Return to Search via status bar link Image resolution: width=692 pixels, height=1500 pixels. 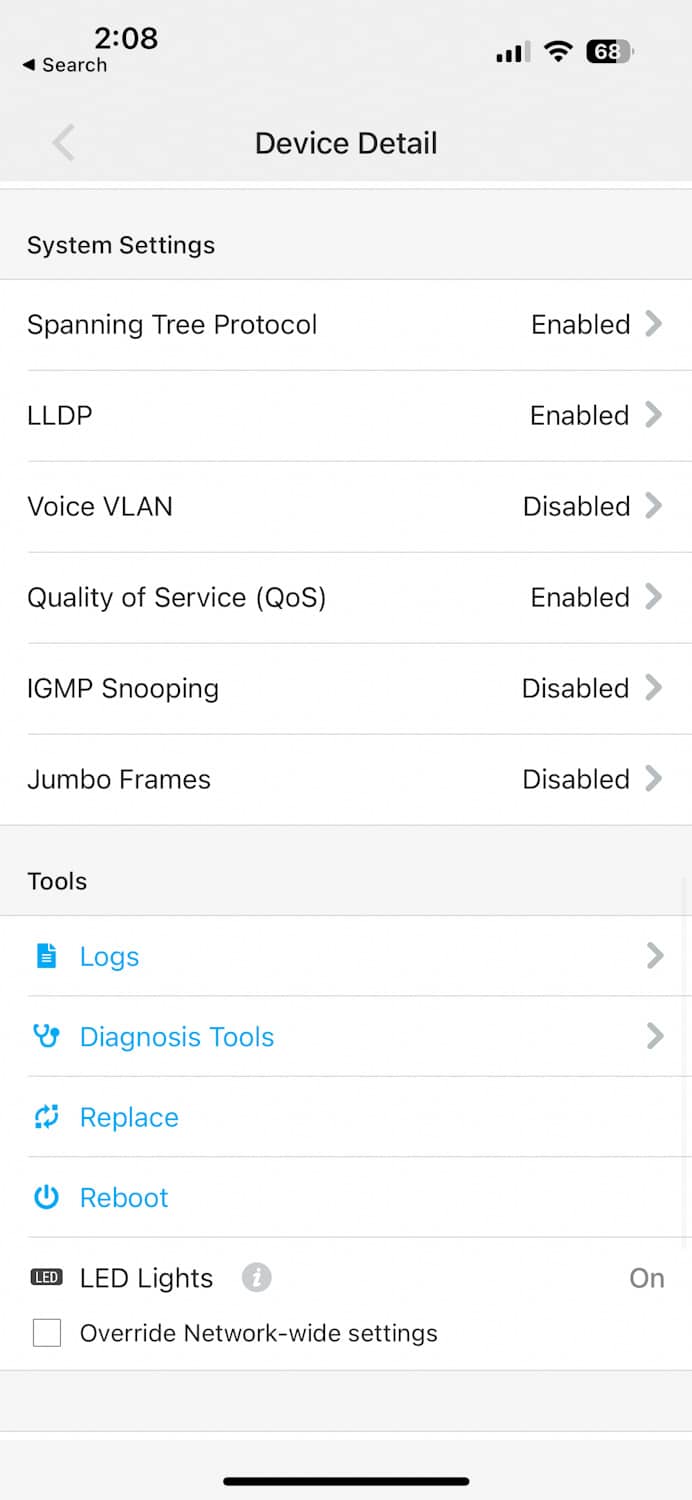(64, 65)
